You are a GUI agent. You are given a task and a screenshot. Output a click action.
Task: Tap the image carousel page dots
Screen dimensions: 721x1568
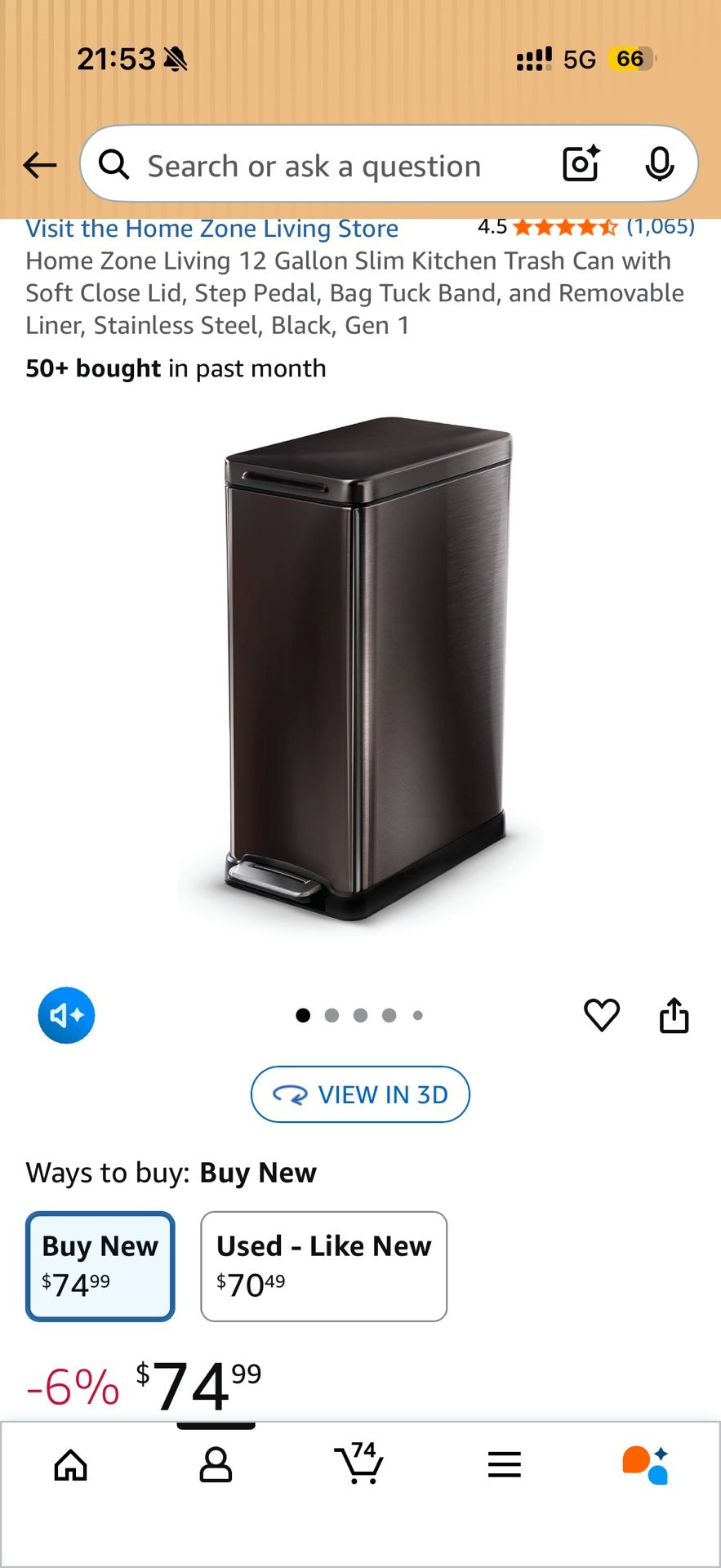[x=360, y=1015]
